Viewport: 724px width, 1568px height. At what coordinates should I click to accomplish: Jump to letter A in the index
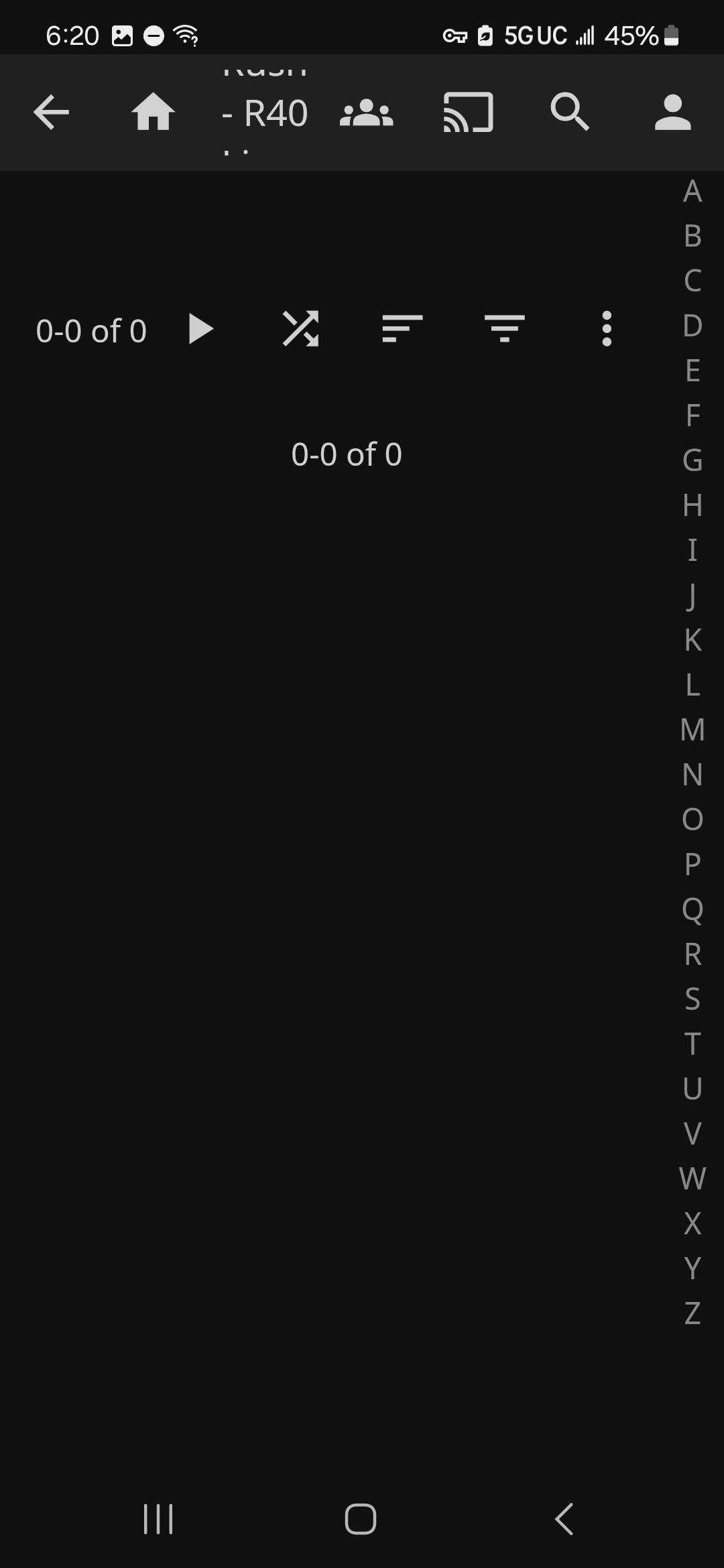pyautogui.click(x=692, y=192)
